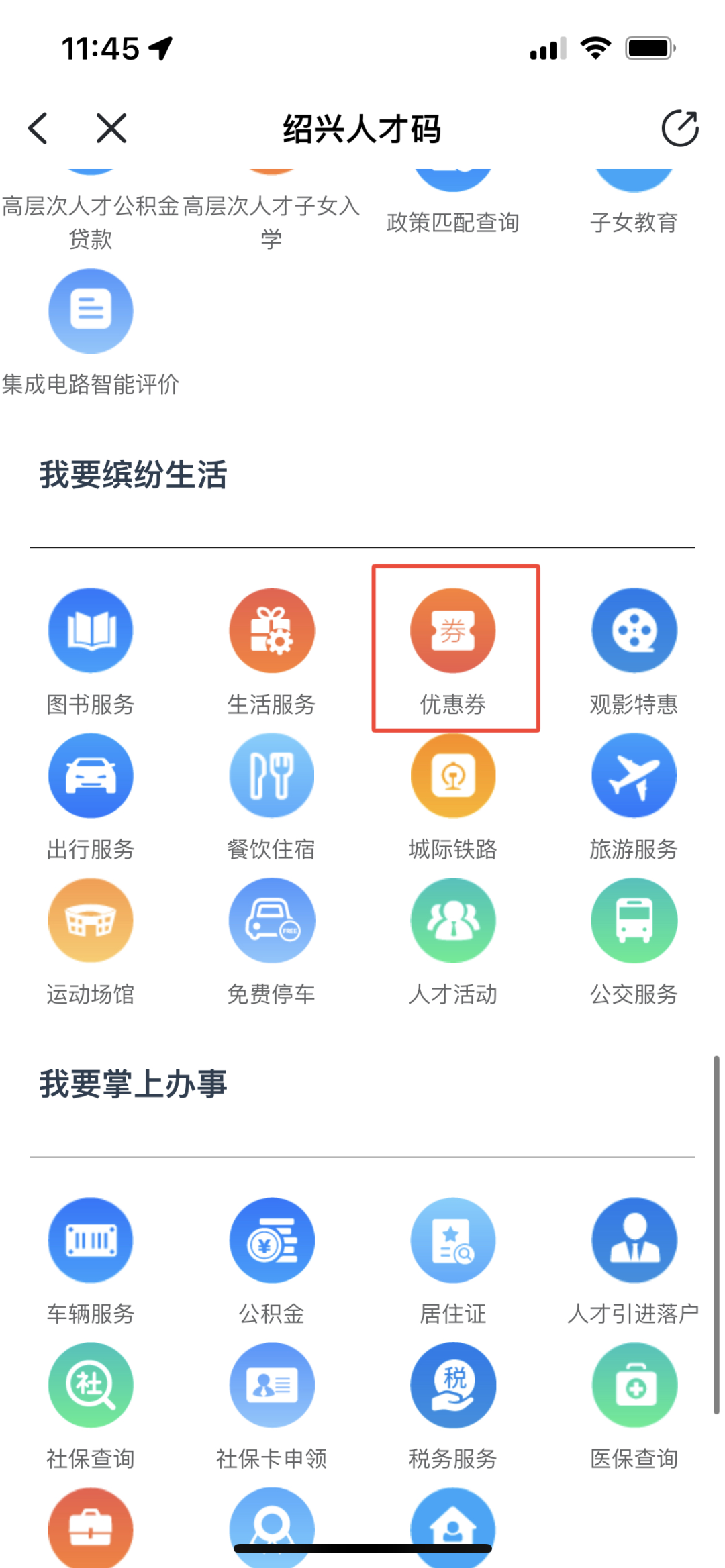Open 图书服务
This screenshot has width=725, height=1568.
click(x=91, y=631)
